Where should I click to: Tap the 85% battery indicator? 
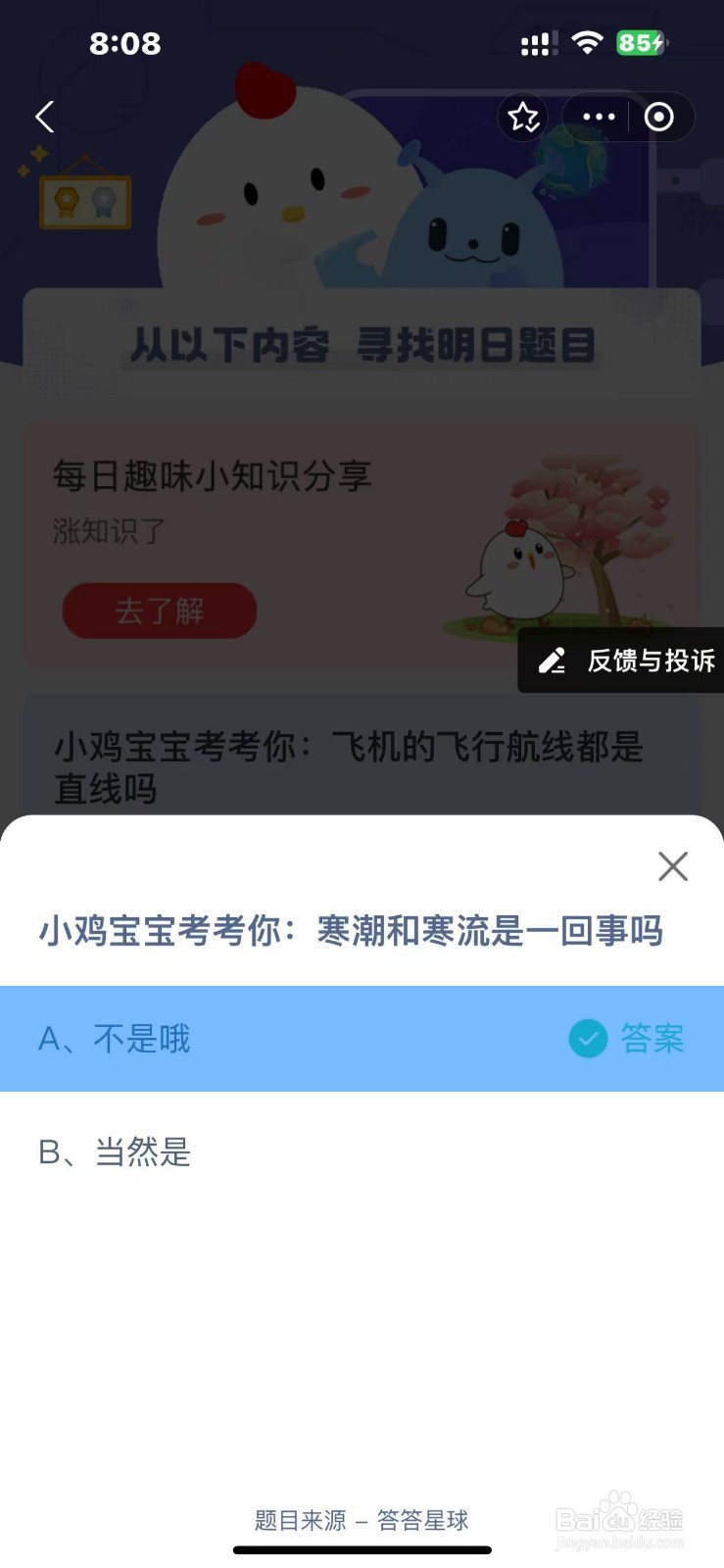pos(640,43)
